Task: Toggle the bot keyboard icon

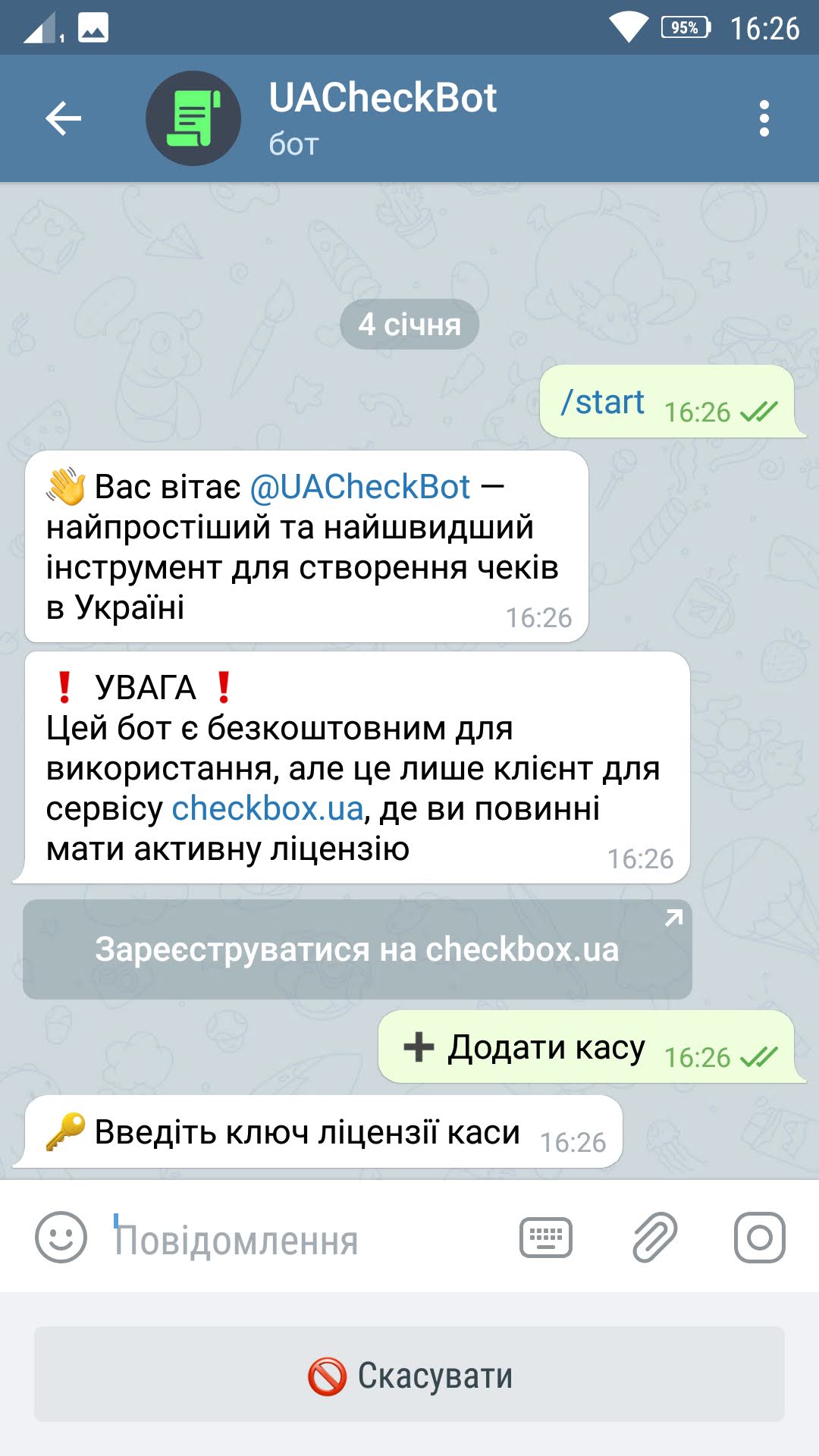Action: pyautogui.click(x=545, y=1238)
